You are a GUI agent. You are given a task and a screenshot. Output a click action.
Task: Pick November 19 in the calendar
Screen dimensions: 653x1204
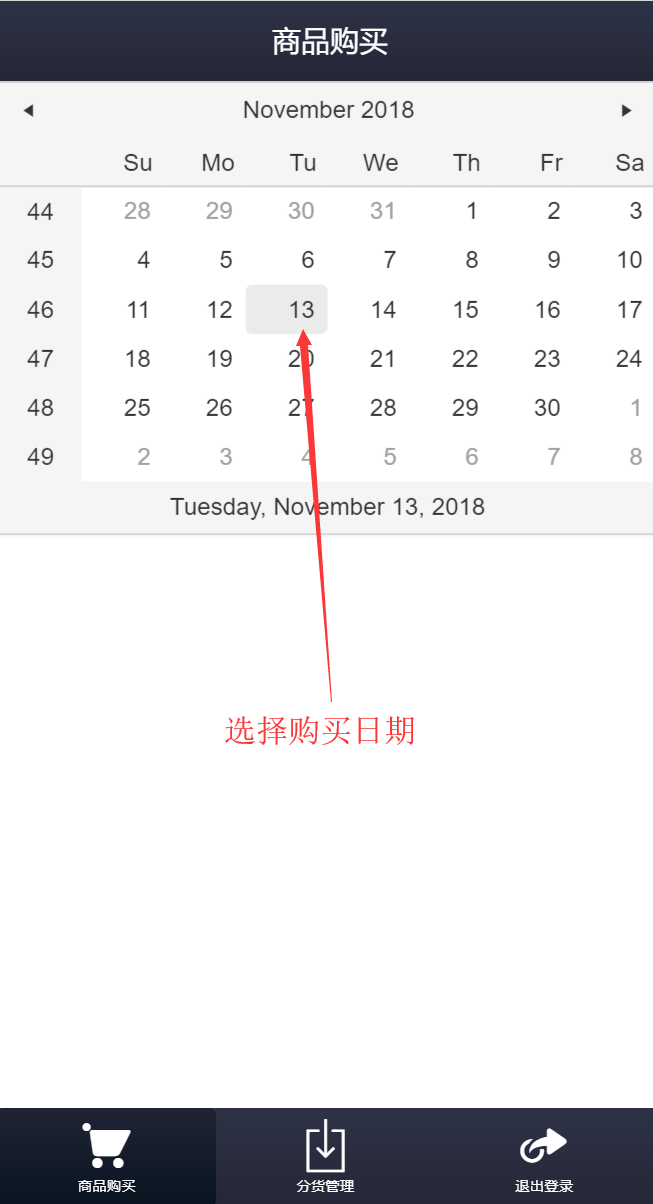point(205,359)
